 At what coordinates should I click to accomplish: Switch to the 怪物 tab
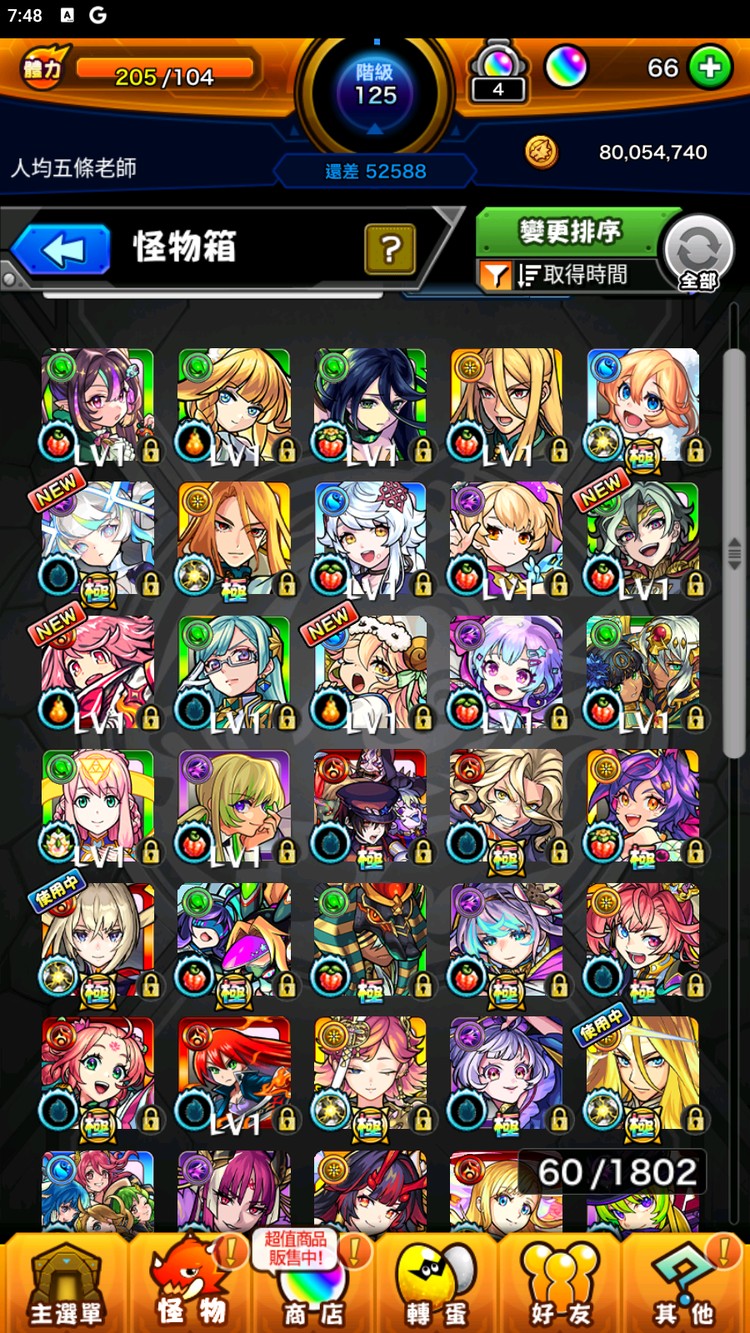[190, 1283]
